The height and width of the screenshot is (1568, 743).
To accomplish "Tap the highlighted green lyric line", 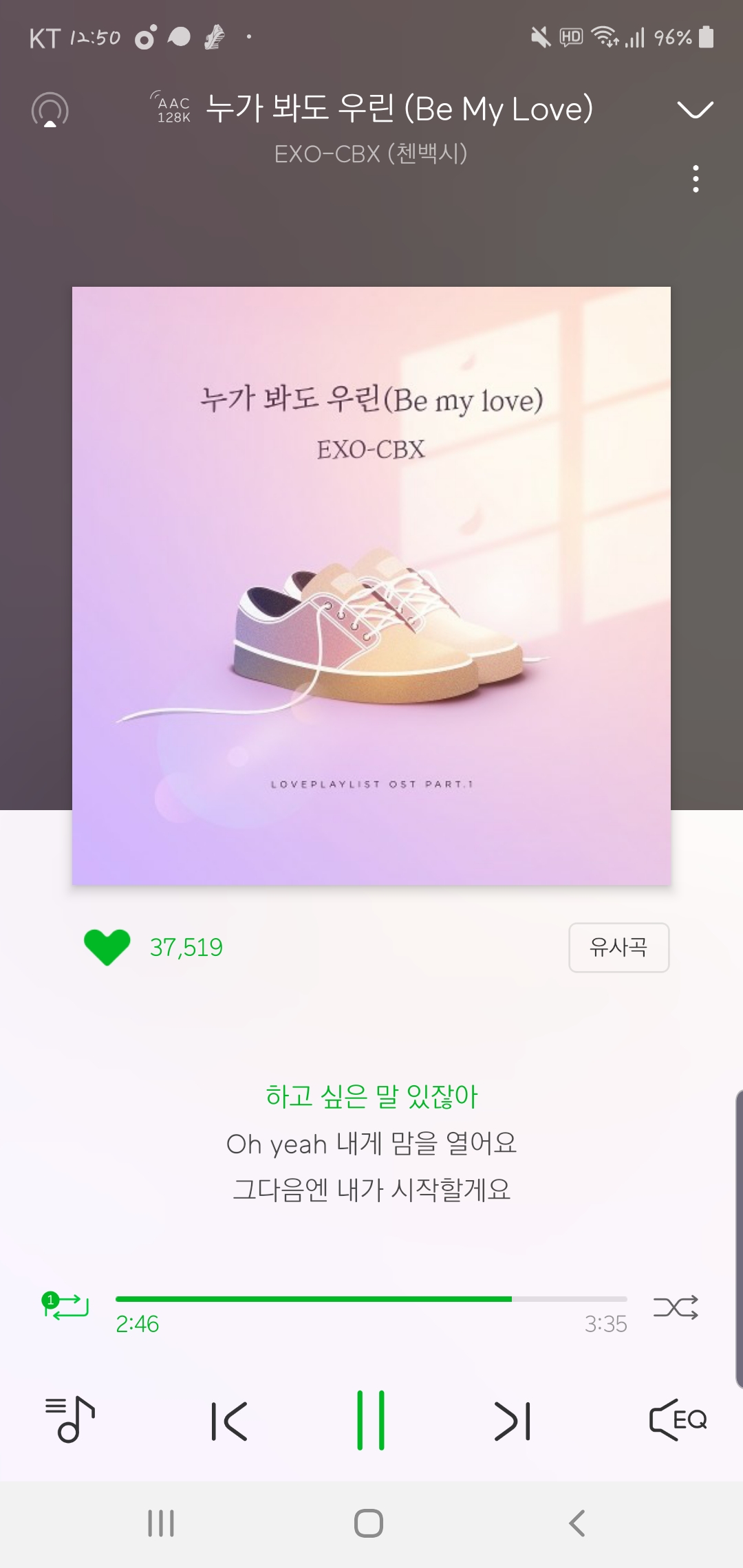I will (371, 1093).
